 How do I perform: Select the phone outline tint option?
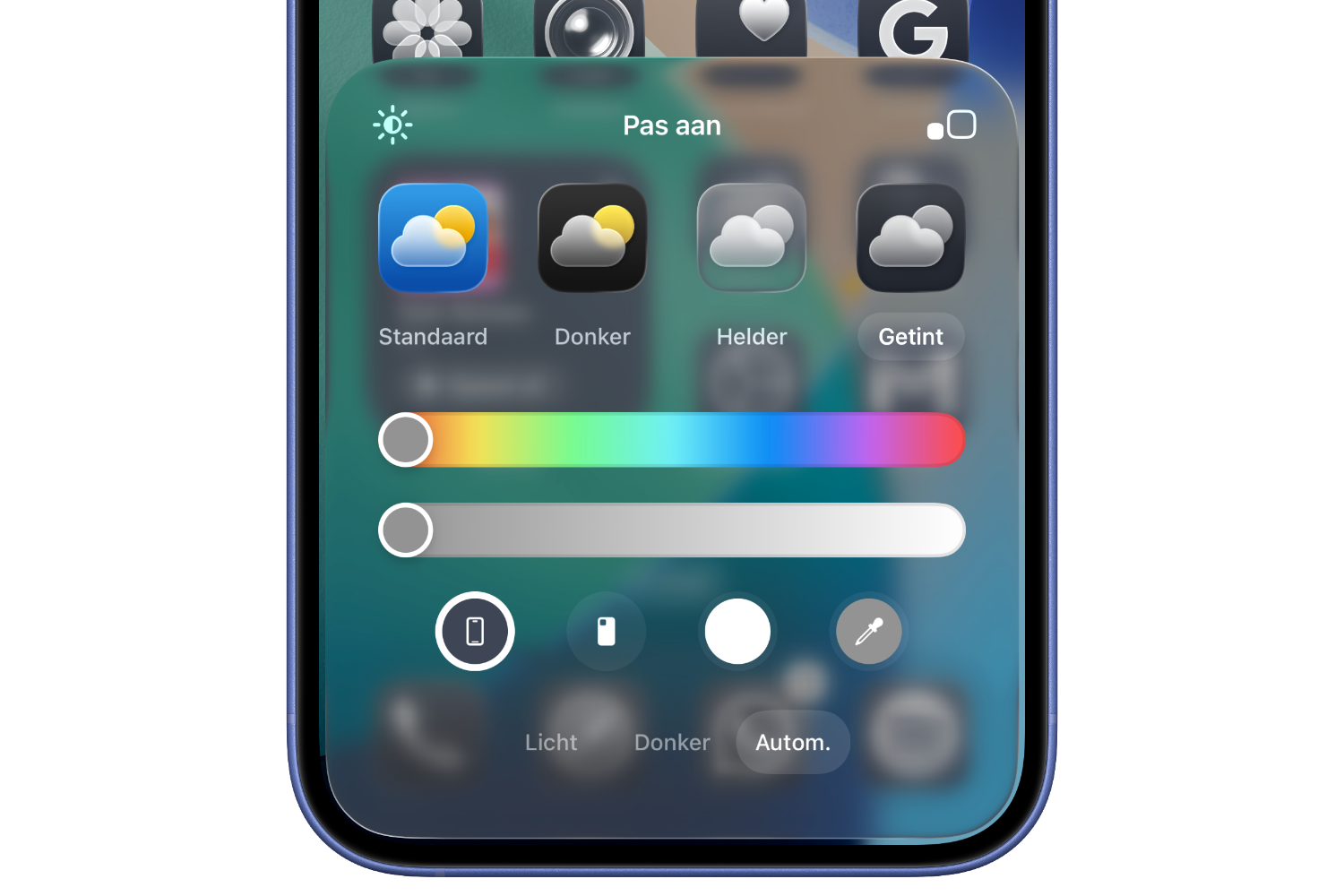[475, 632]
